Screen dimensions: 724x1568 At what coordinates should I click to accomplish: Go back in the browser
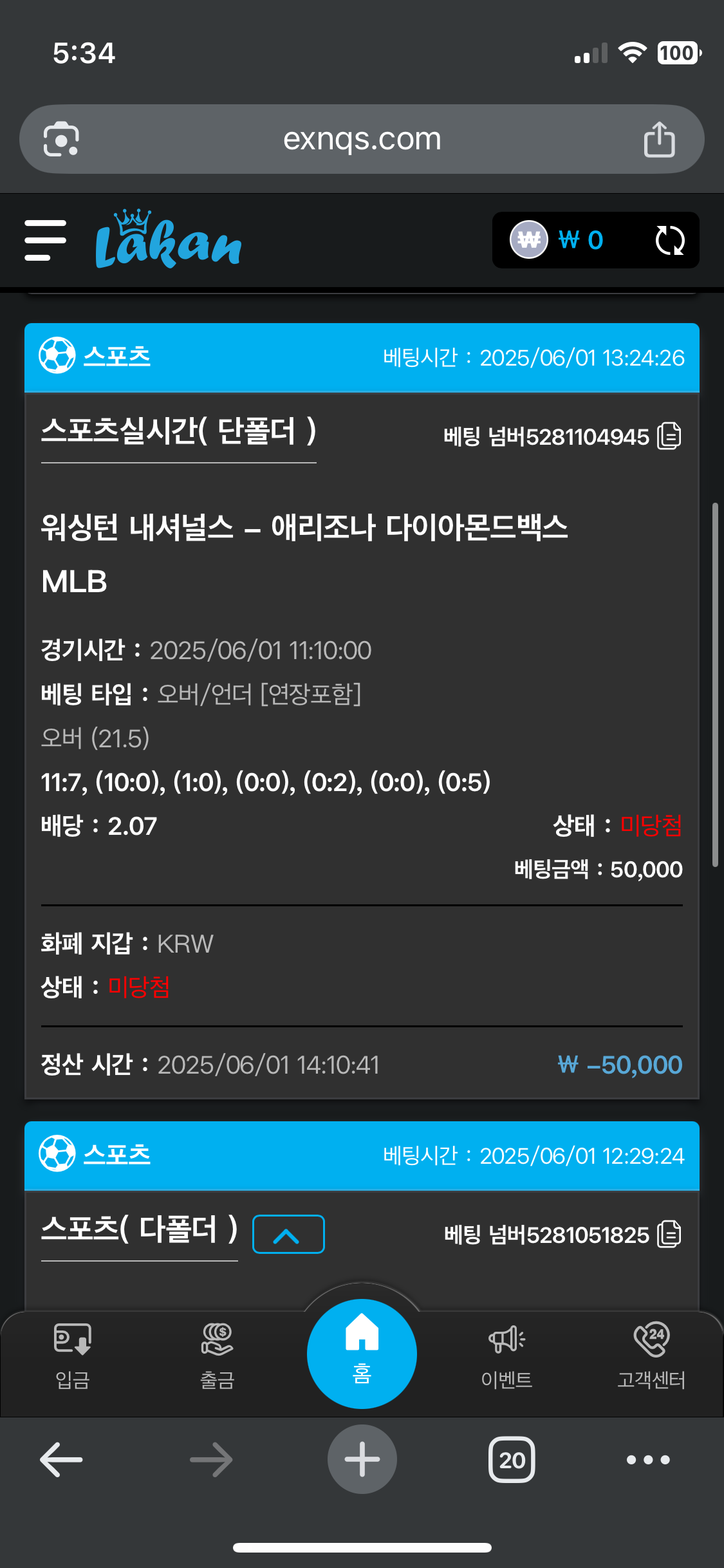(62, 1460)
